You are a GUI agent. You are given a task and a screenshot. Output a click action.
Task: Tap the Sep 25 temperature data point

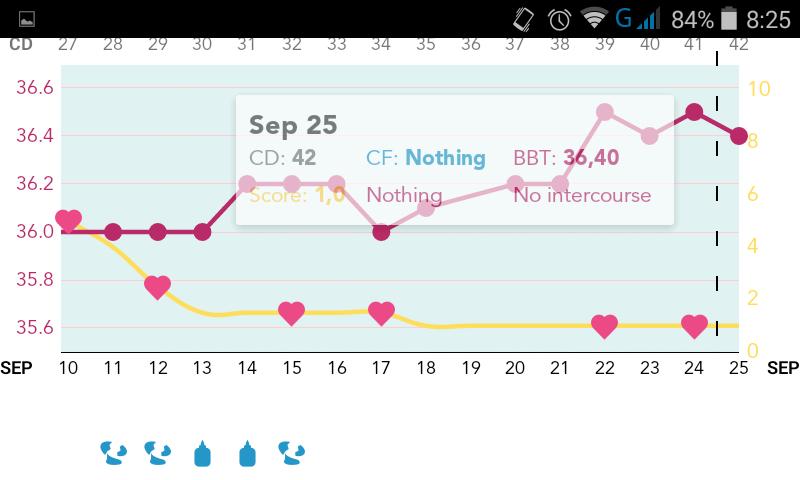(739, 136)
